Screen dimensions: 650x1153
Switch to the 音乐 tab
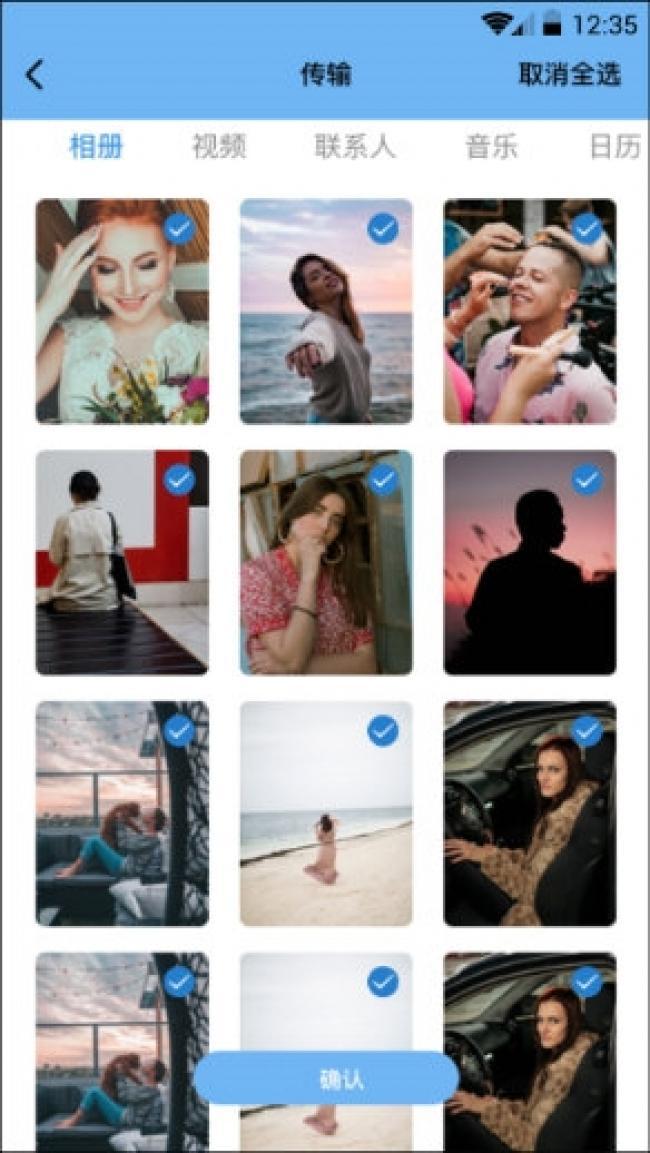491,147
